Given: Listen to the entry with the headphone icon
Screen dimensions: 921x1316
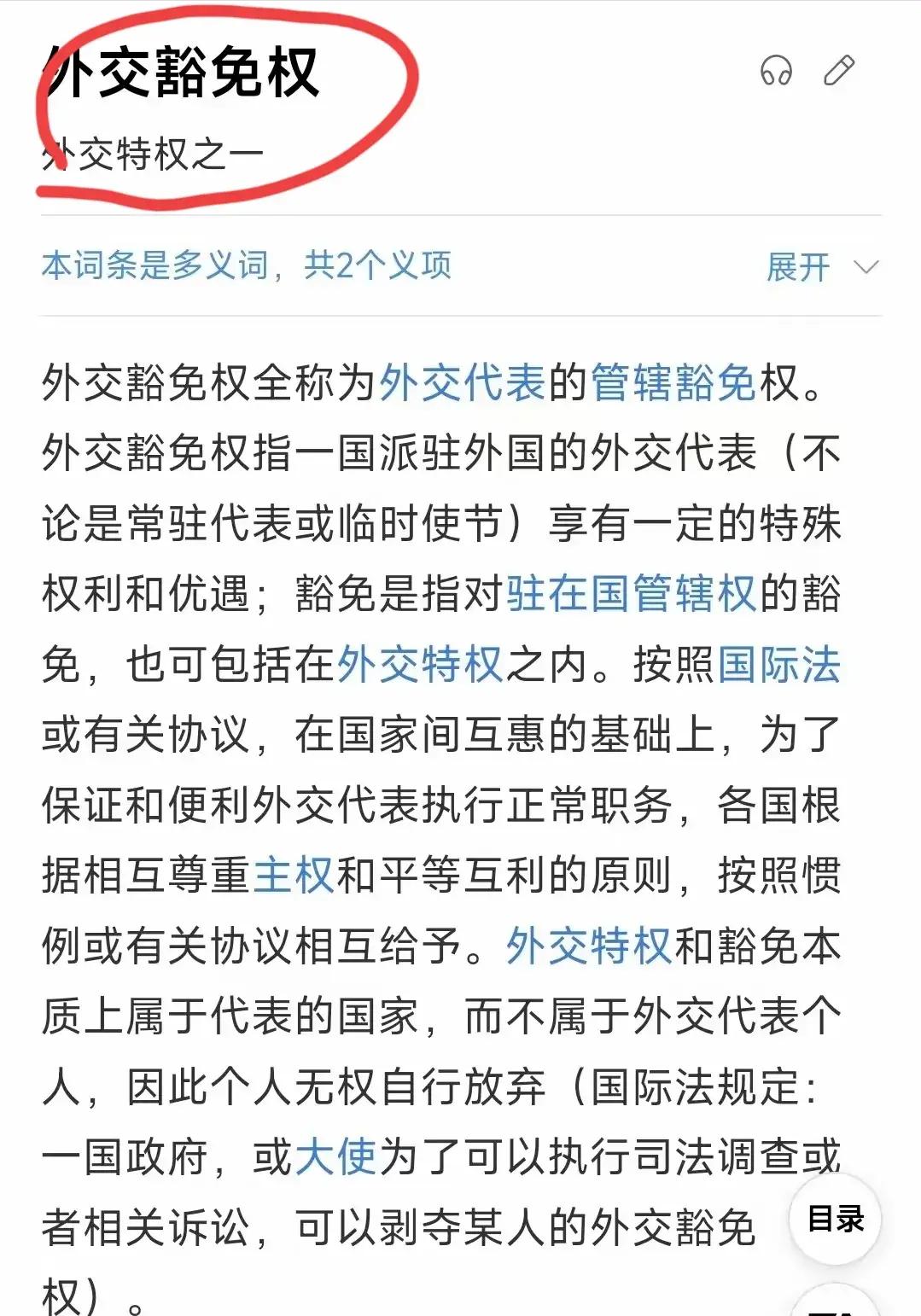Looking at the screenshot, I should tap(776, 71).
